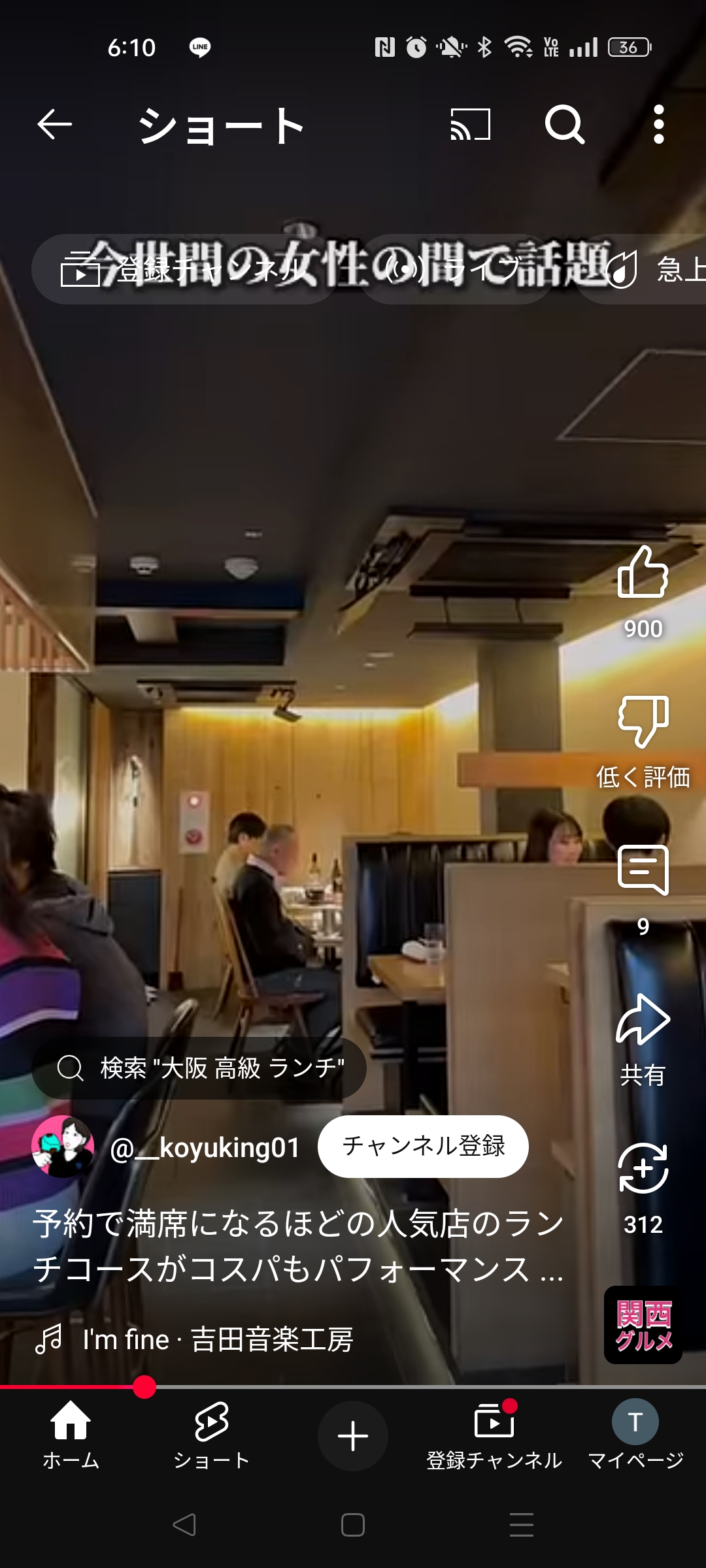Open the search magnifier icon
This screenshot has width=706, height=1568.
564,124
